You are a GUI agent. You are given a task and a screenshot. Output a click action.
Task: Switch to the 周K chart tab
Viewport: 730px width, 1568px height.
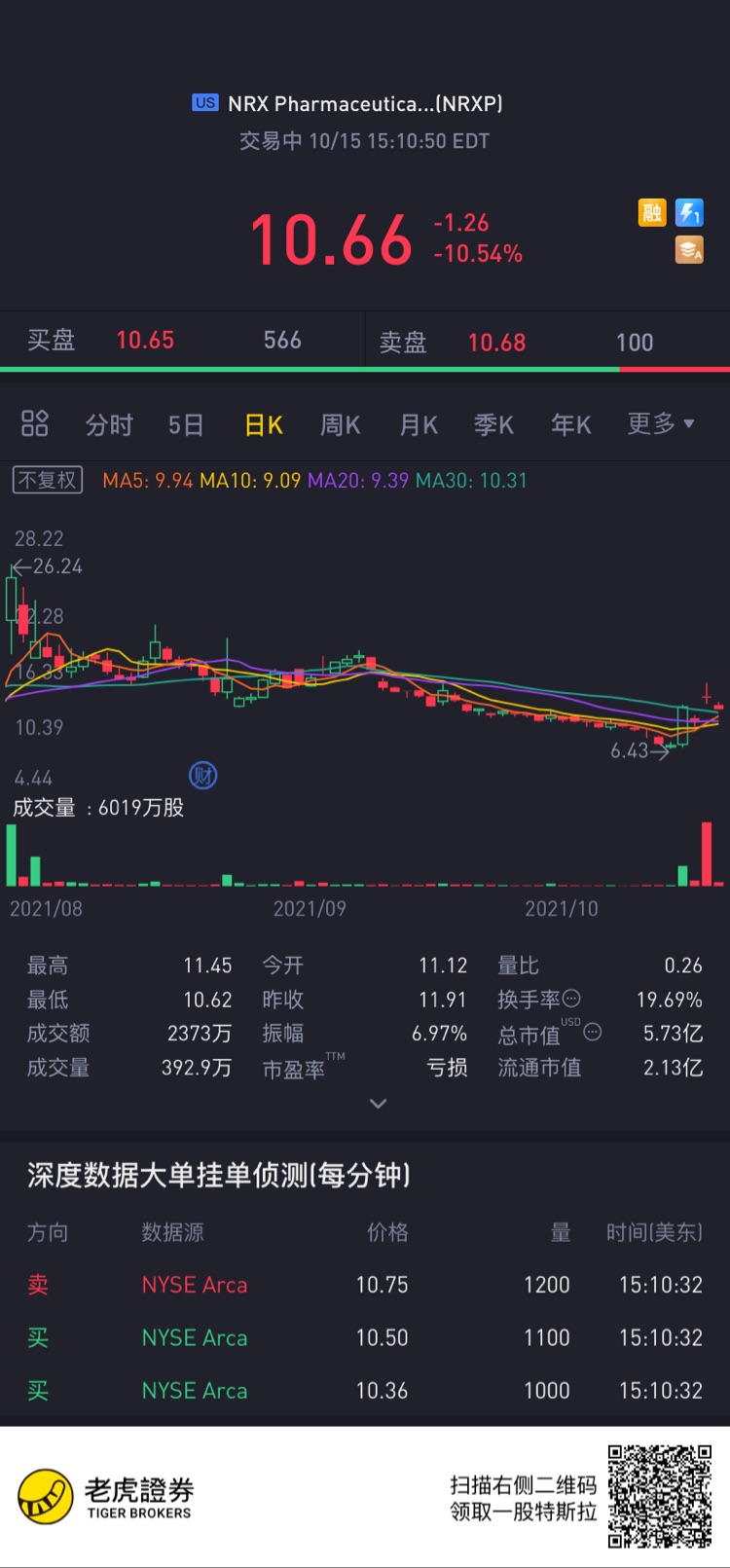(x=341, y=425)
